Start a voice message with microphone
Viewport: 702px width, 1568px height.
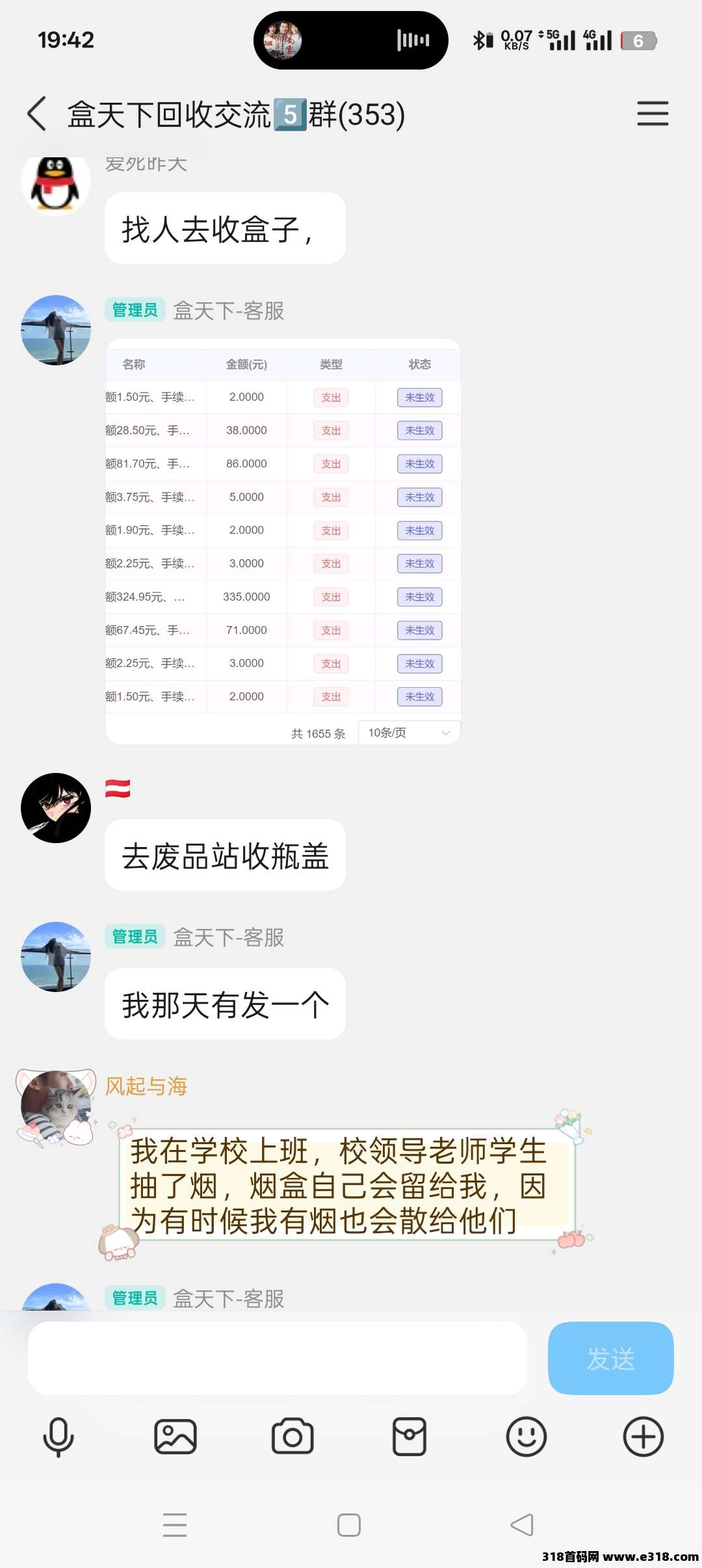[58, 1437]
